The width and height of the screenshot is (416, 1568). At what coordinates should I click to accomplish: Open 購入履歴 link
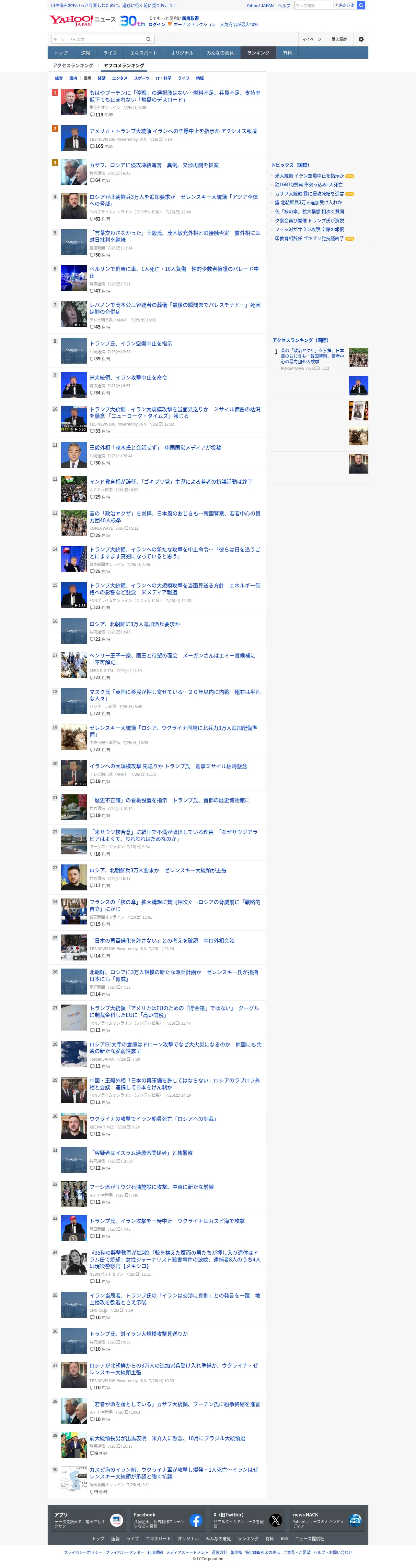coord(339,39)
